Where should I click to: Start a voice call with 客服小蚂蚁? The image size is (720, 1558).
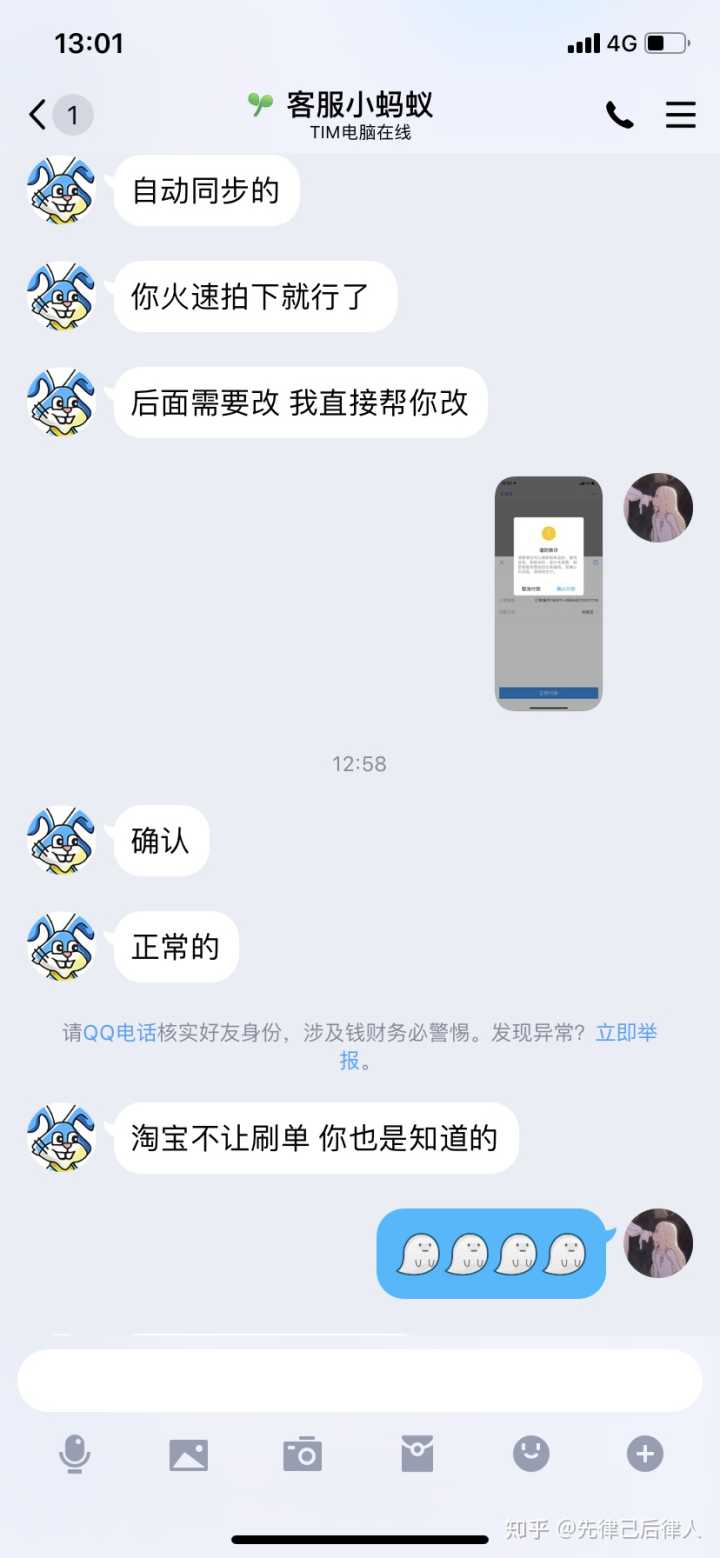[619, 115]
